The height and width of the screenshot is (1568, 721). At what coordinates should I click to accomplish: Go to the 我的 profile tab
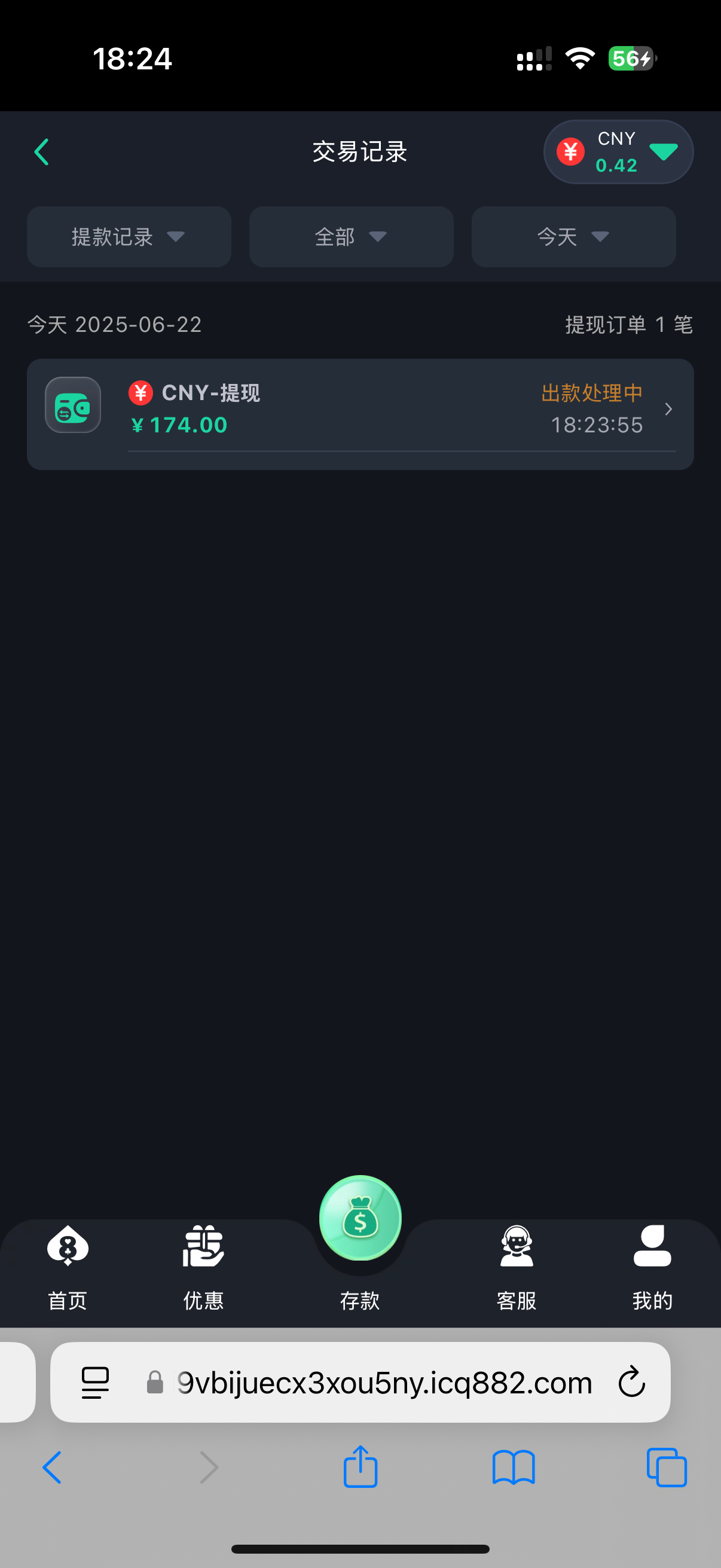[652, 1266]
